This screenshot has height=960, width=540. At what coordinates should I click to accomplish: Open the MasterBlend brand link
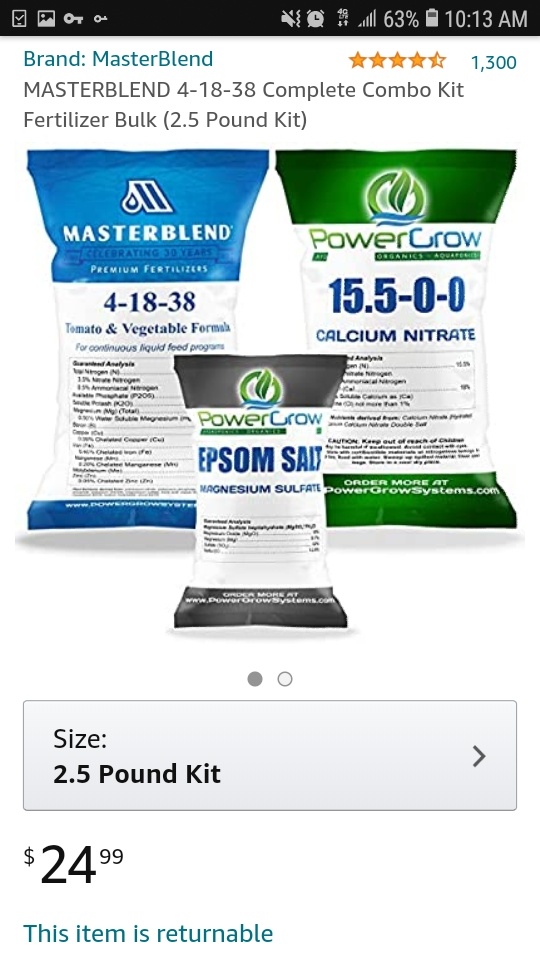pos(118,59)
